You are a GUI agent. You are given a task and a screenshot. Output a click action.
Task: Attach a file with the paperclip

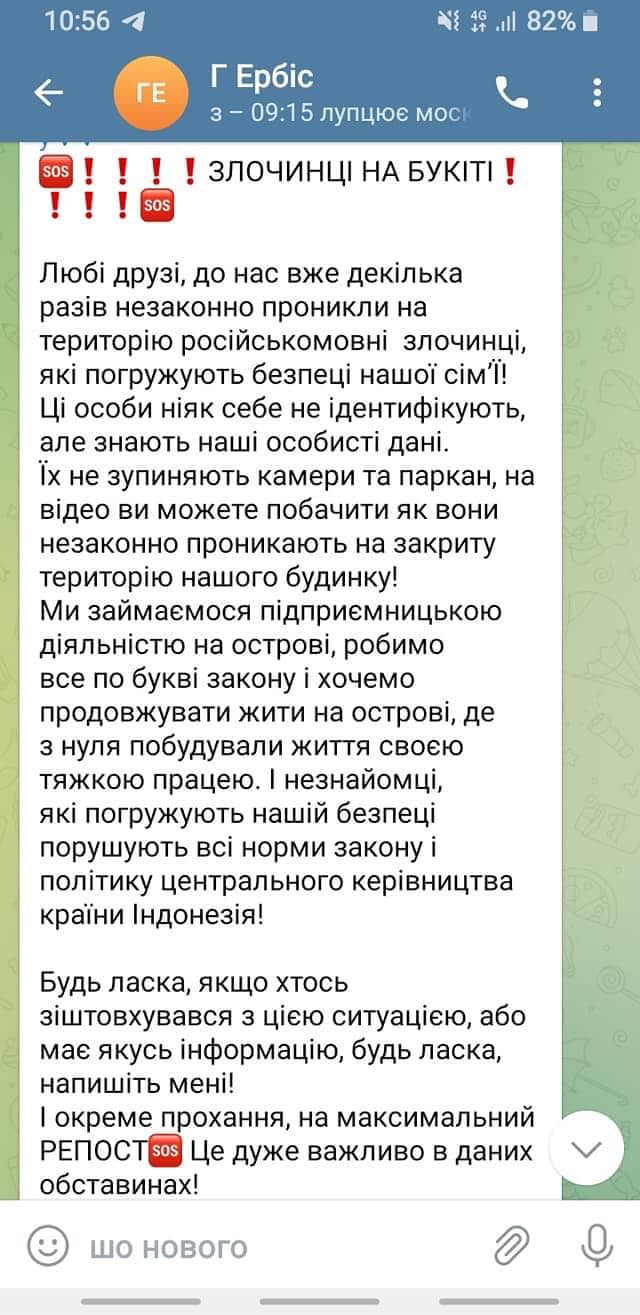pos(512,1246)
